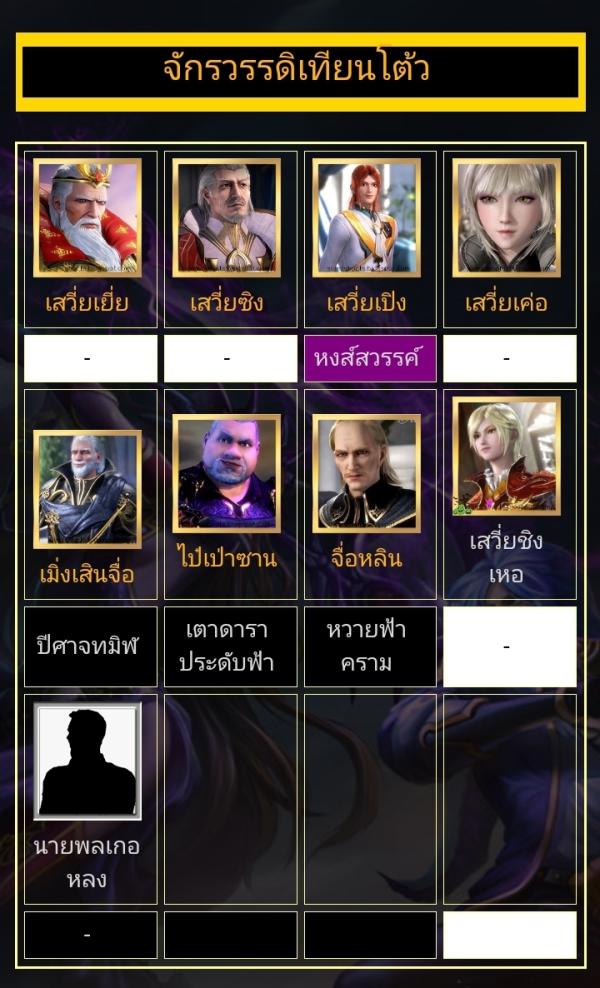The image size is (600, 988).
Task: Open the เสวี่ยซิง character link
Action: point(226,303)
